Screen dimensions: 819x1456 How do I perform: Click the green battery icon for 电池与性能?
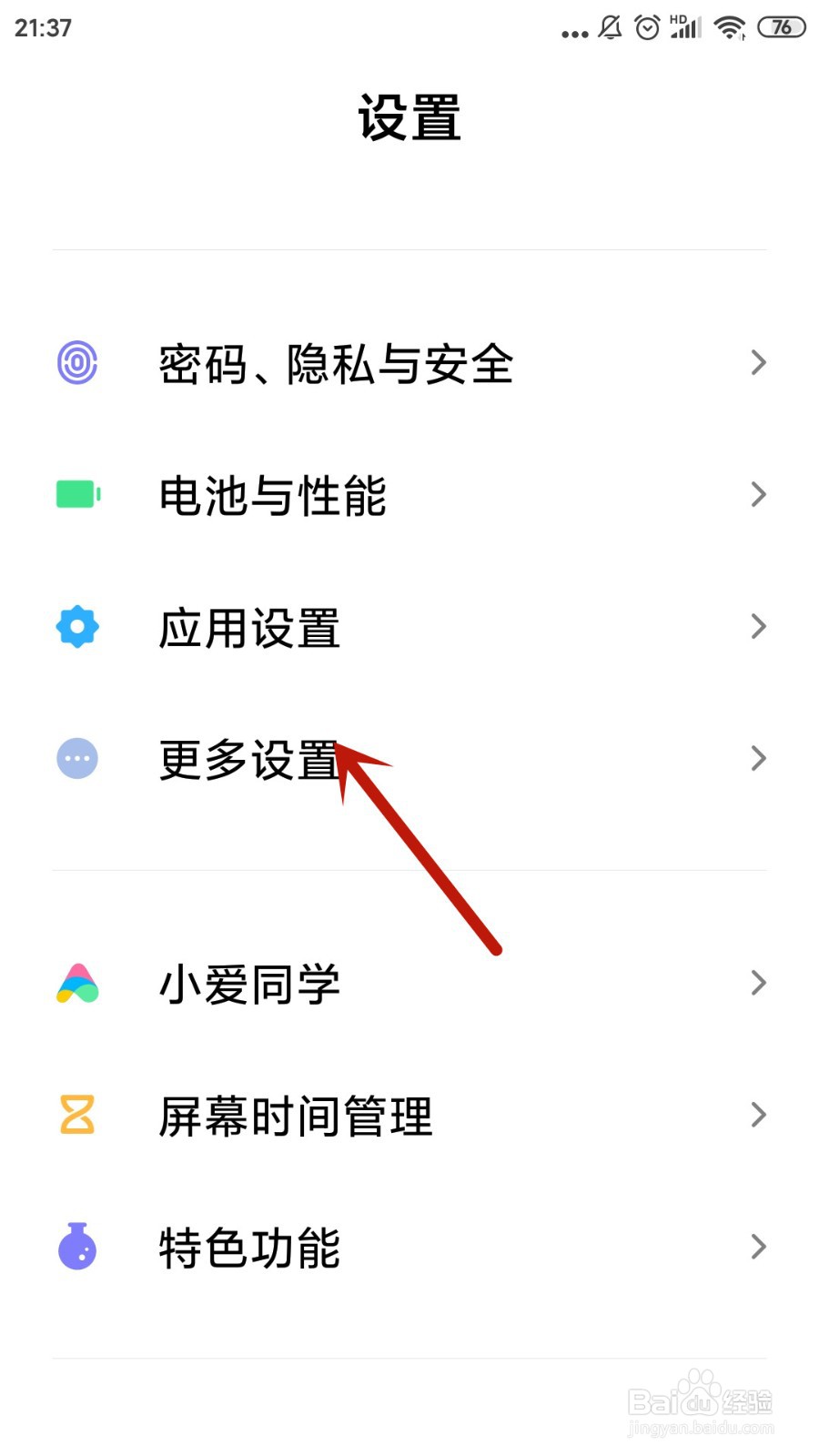click(x=77, y=494)
